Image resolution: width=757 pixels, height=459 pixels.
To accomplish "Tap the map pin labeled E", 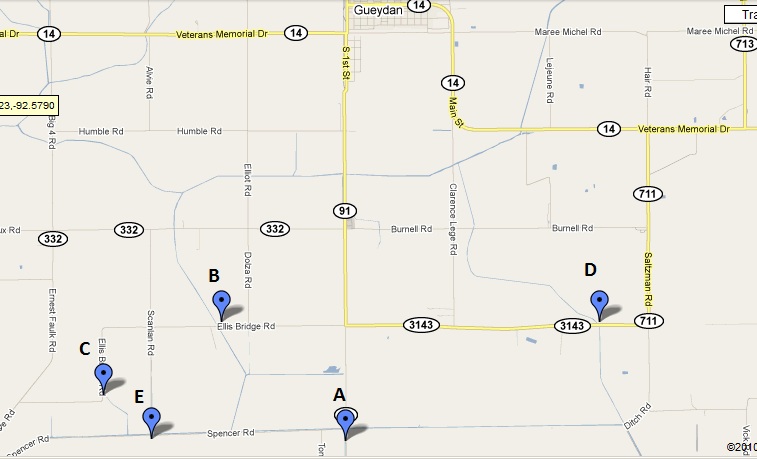I will coord(151,419).
